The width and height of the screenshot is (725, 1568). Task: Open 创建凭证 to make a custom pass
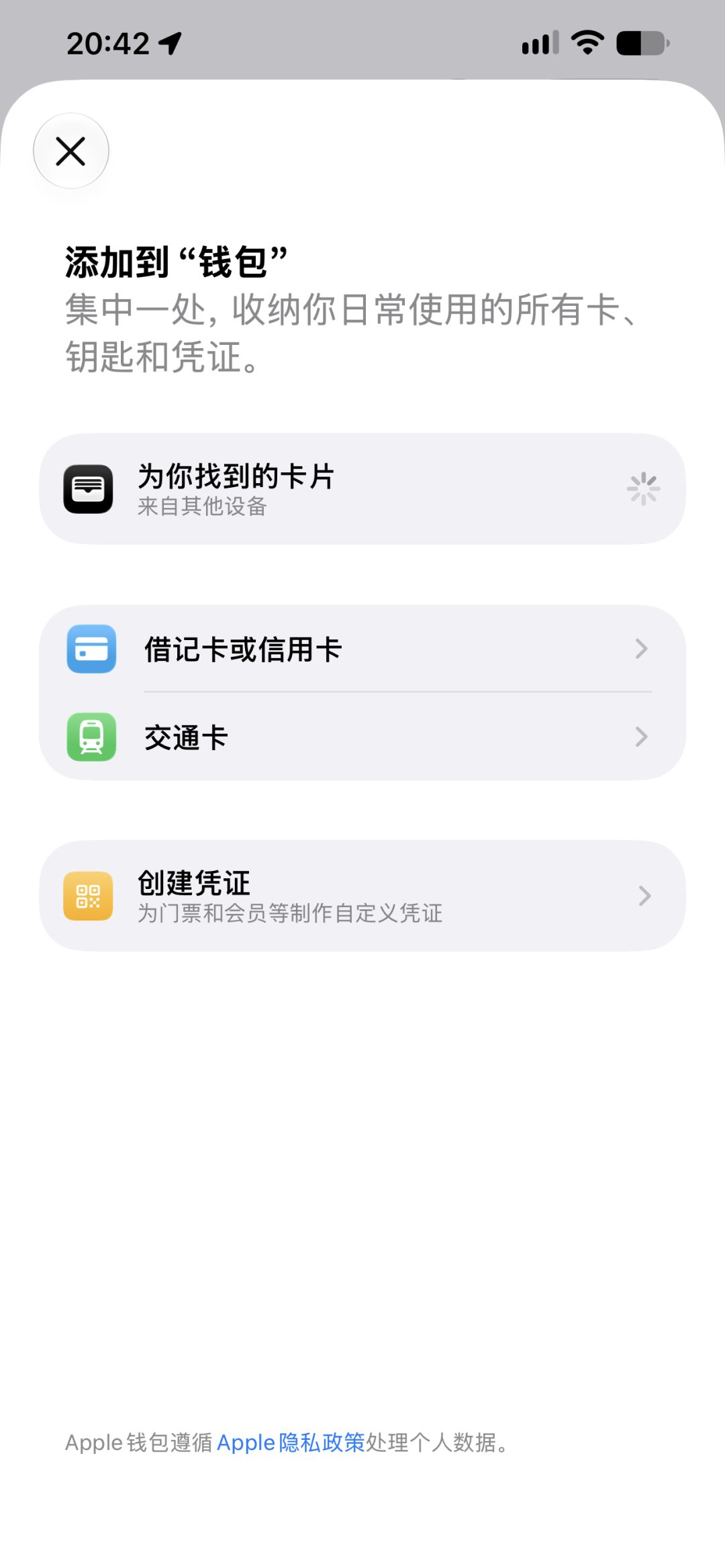click(x=362, y=896)
